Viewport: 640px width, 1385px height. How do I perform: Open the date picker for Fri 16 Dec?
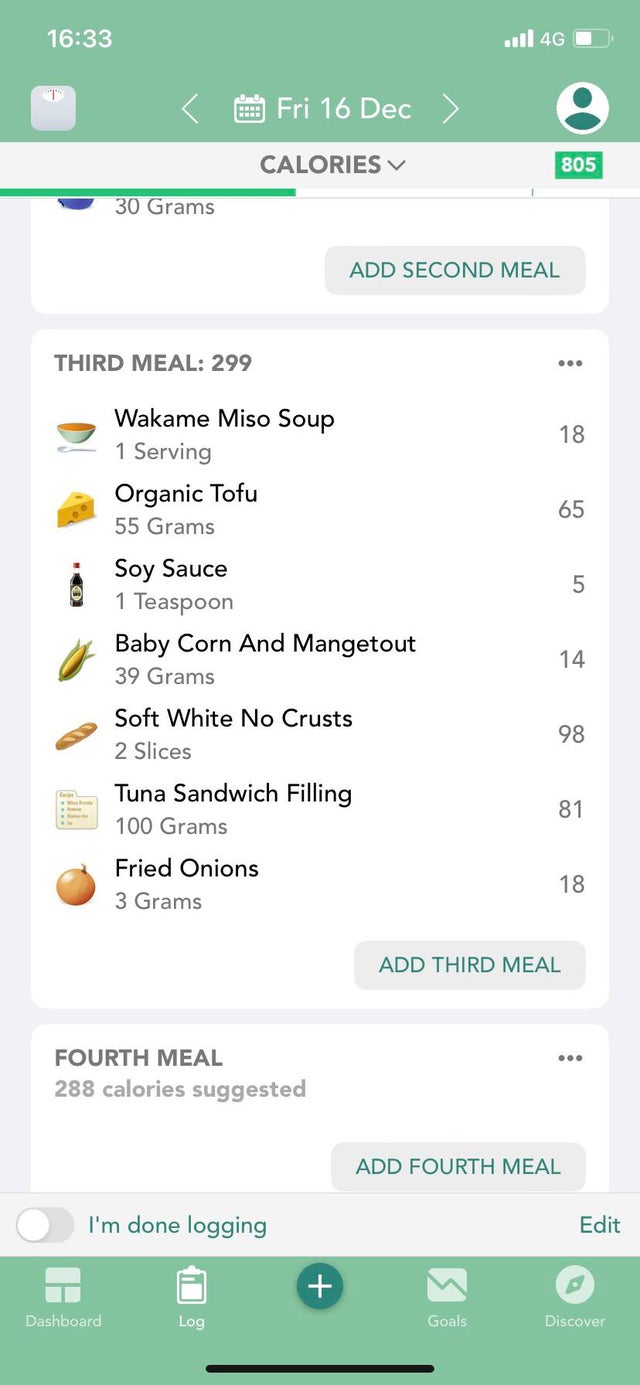(322, 109)
